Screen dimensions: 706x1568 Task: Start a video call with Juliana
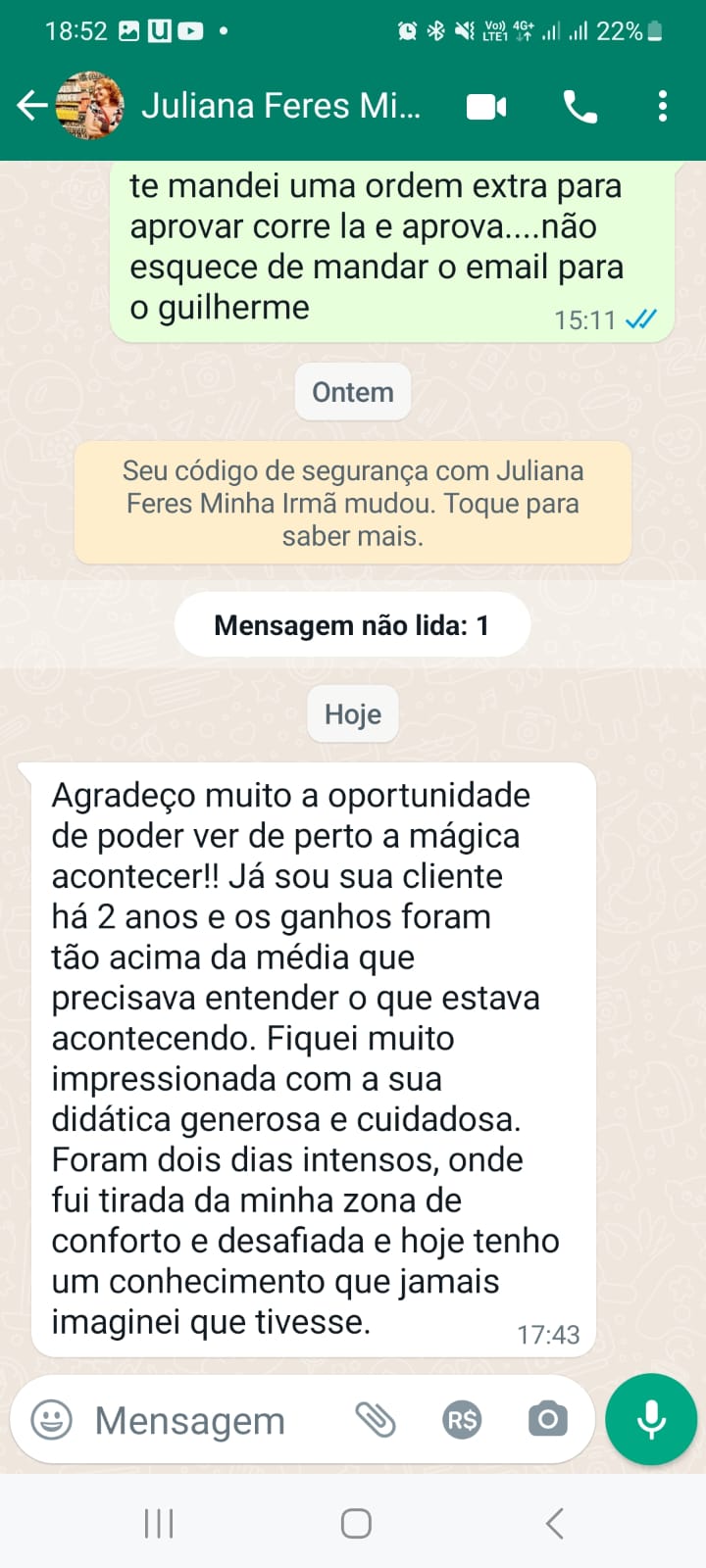tap(486, 106)
